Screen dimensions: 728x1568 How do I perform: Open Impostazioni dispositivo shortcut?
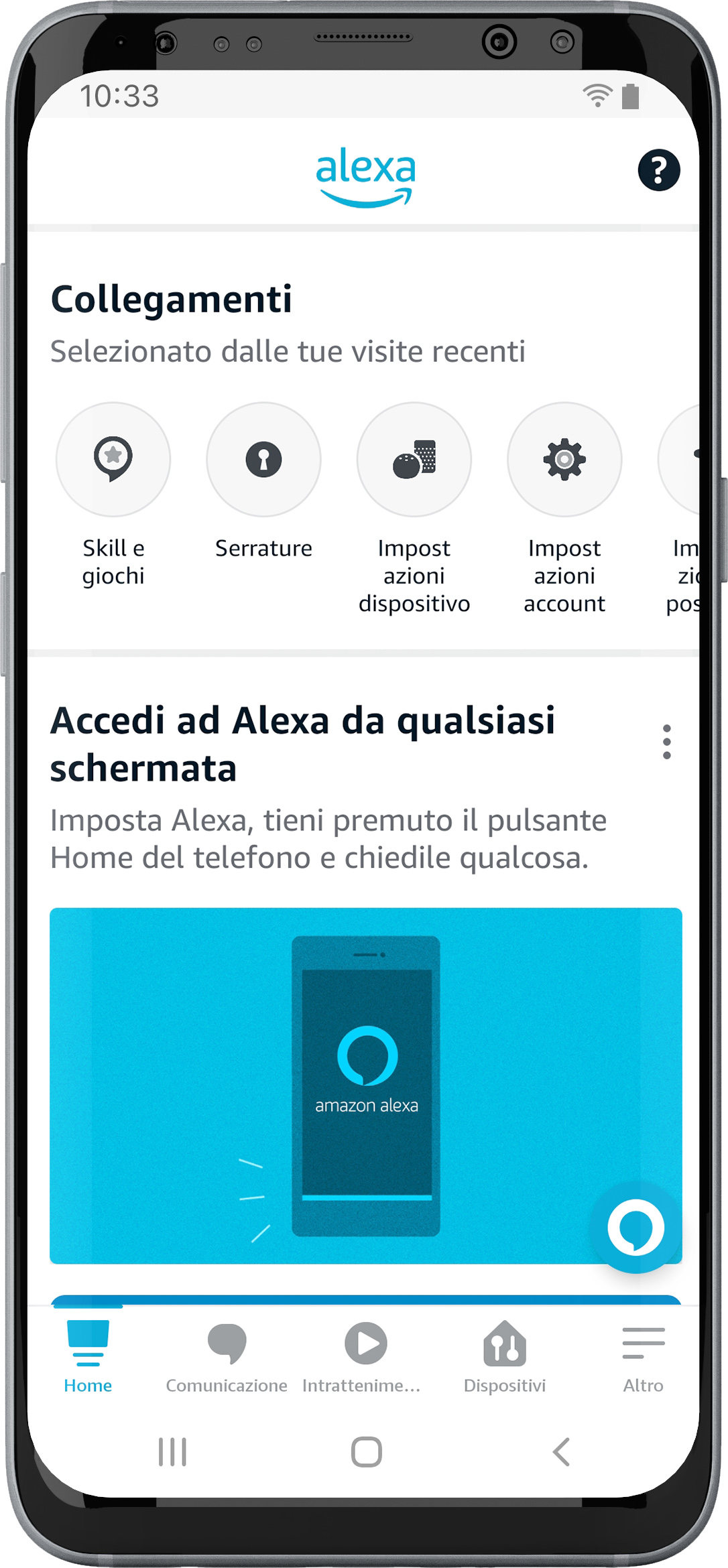[414, 460]
